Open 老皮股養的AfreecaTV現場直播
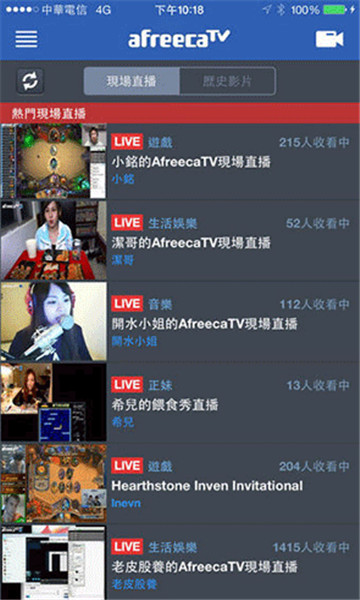 tap(180, 562)
